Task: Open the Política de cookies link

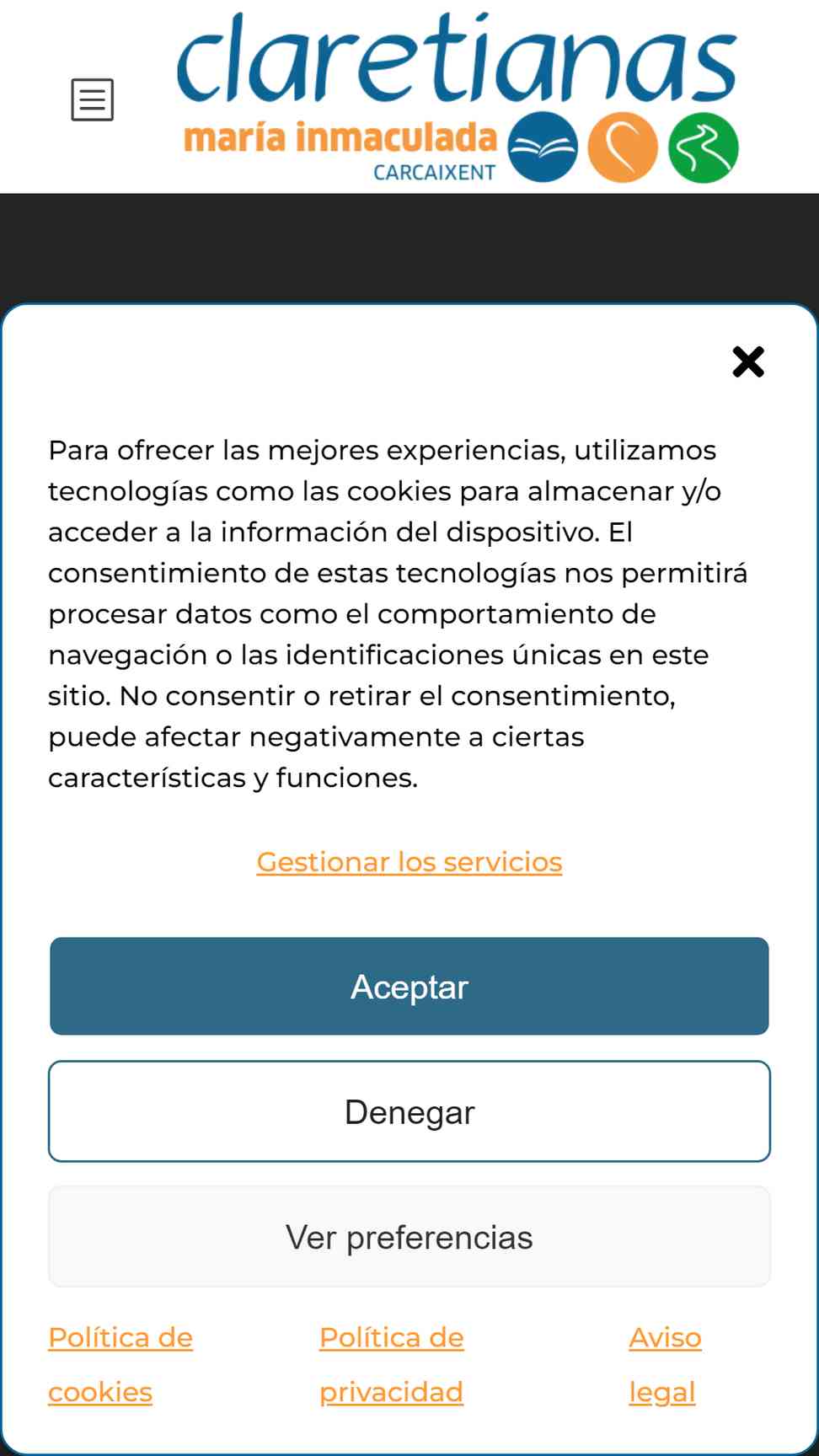Action: coord(120,1364)
